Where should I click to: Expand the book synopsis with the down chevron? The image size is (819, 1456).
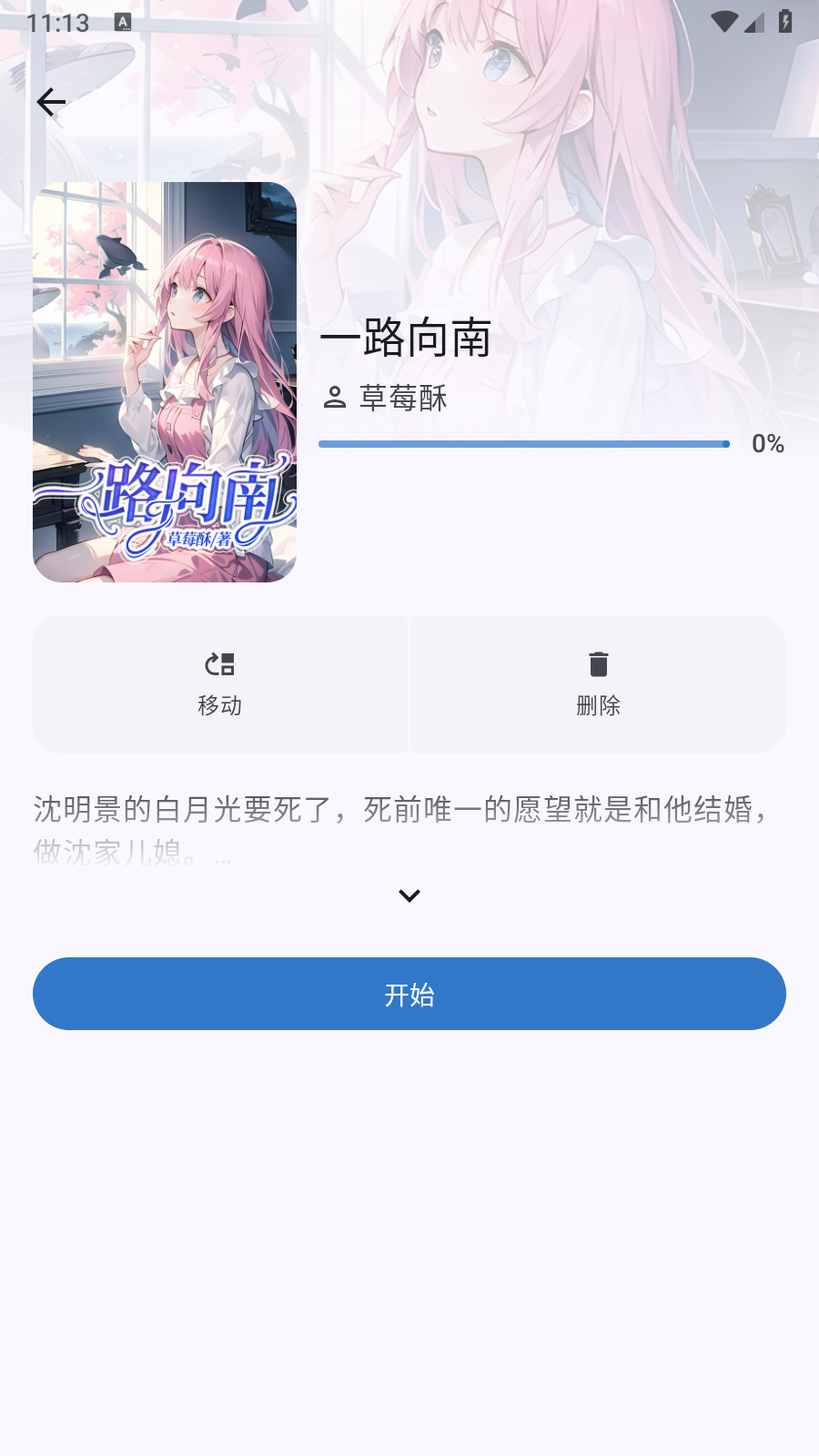click(409, 895)
